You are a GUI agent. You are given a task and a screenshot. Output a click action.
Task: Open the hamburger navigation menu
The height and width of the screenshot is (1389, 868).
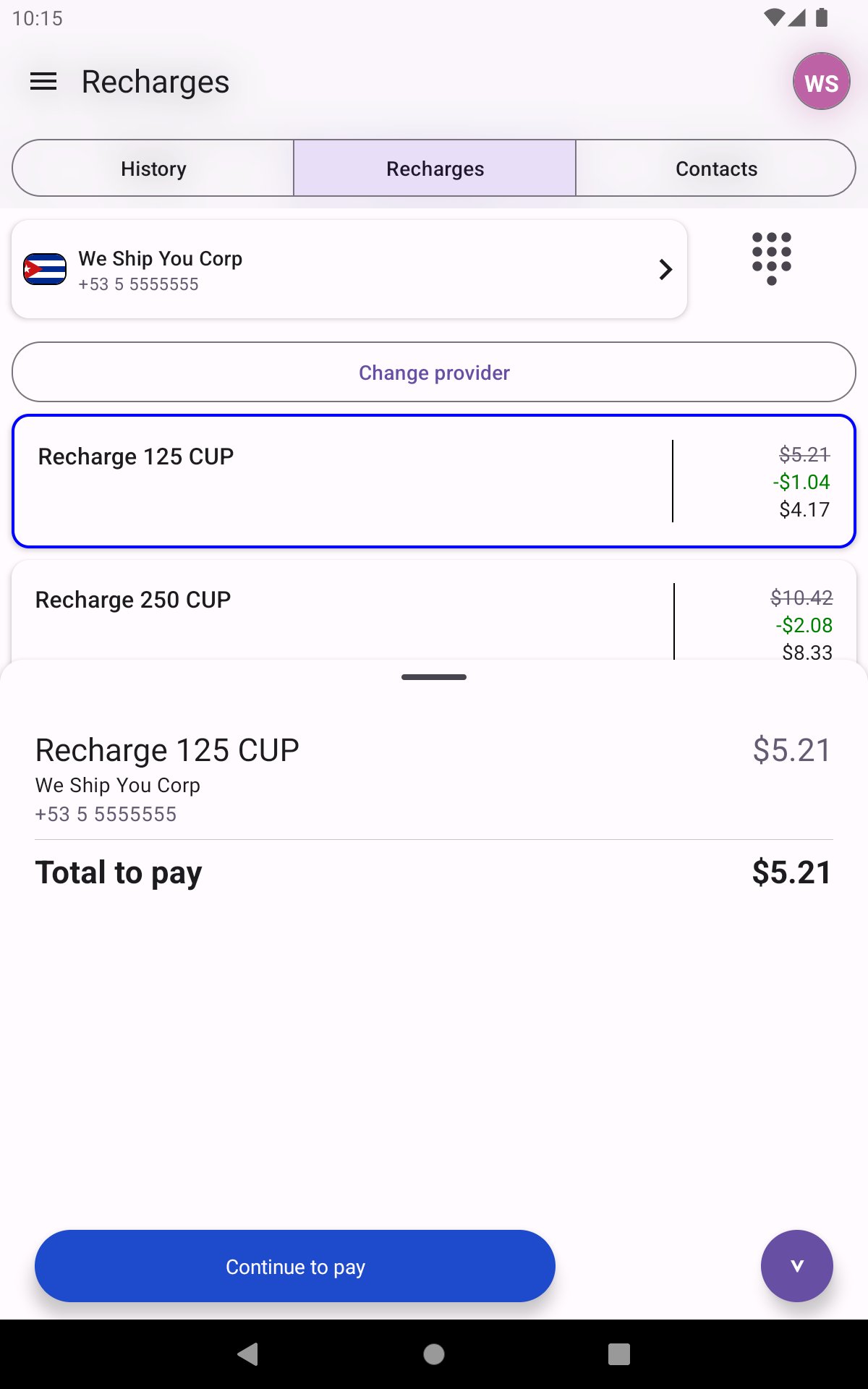click(x=43, y=82)
